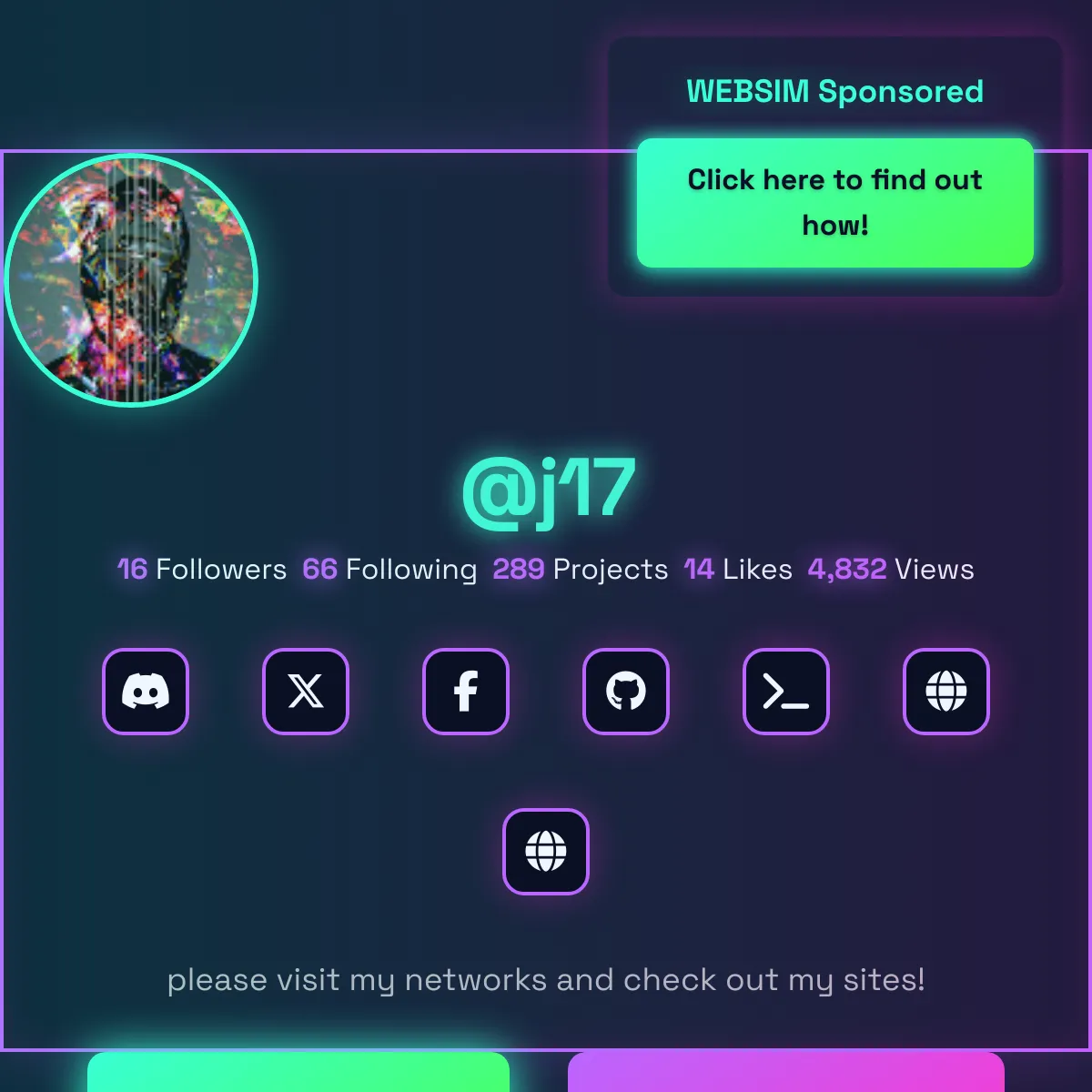
Task: Open the X (Twitter) profile icon
Action: [306, 692]
